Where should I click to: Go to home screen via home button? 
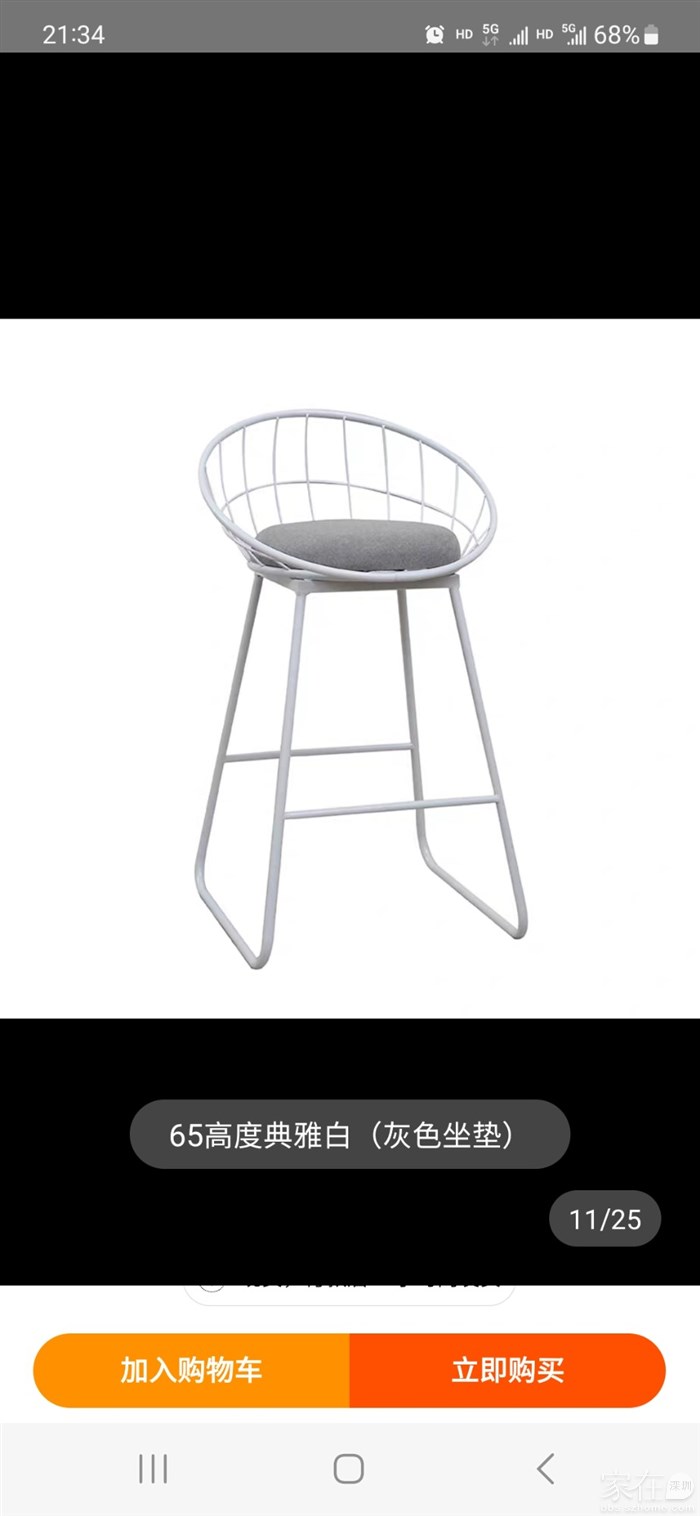point(348,1468)
